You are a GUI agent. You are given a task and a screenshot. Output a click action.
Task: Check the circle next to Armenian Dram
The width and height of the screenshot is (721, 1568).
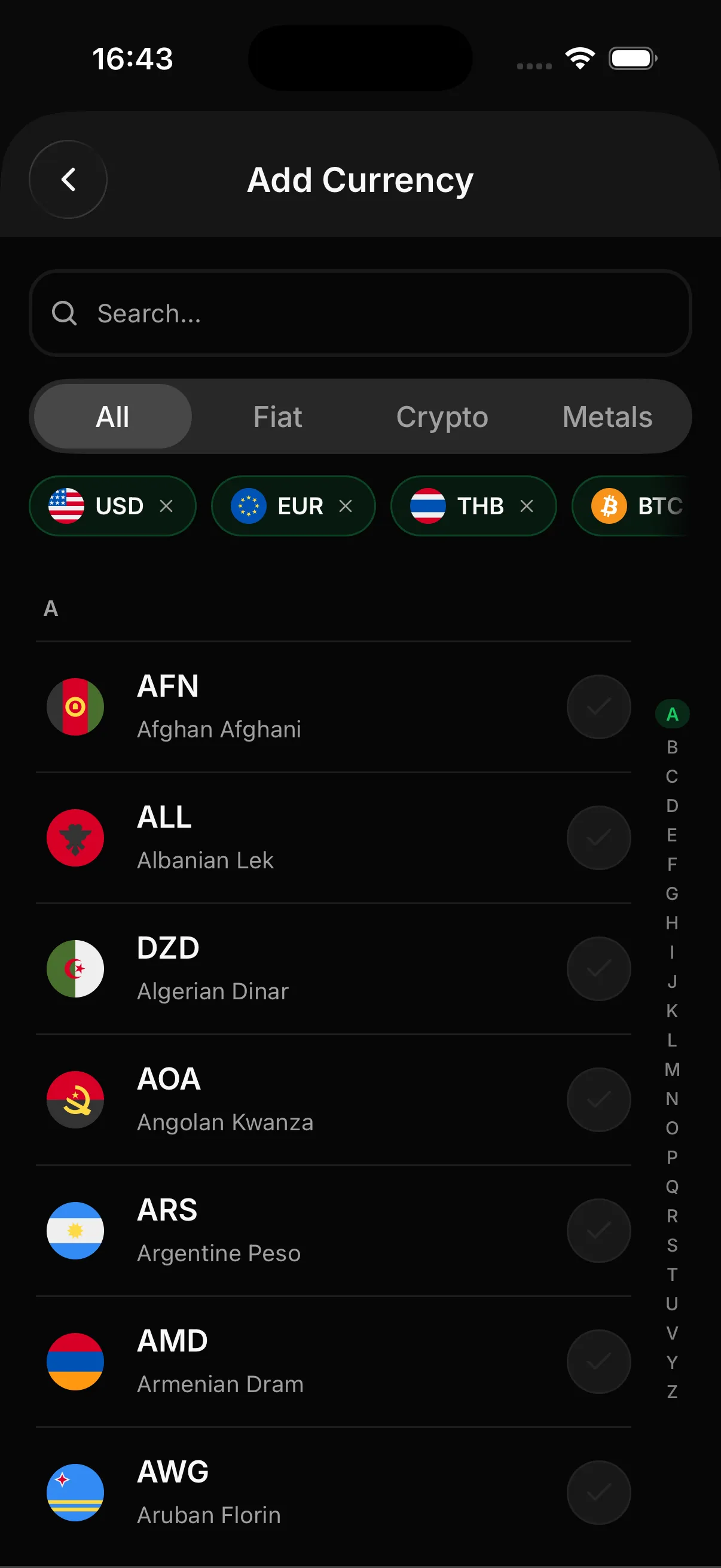[598, 1362]
